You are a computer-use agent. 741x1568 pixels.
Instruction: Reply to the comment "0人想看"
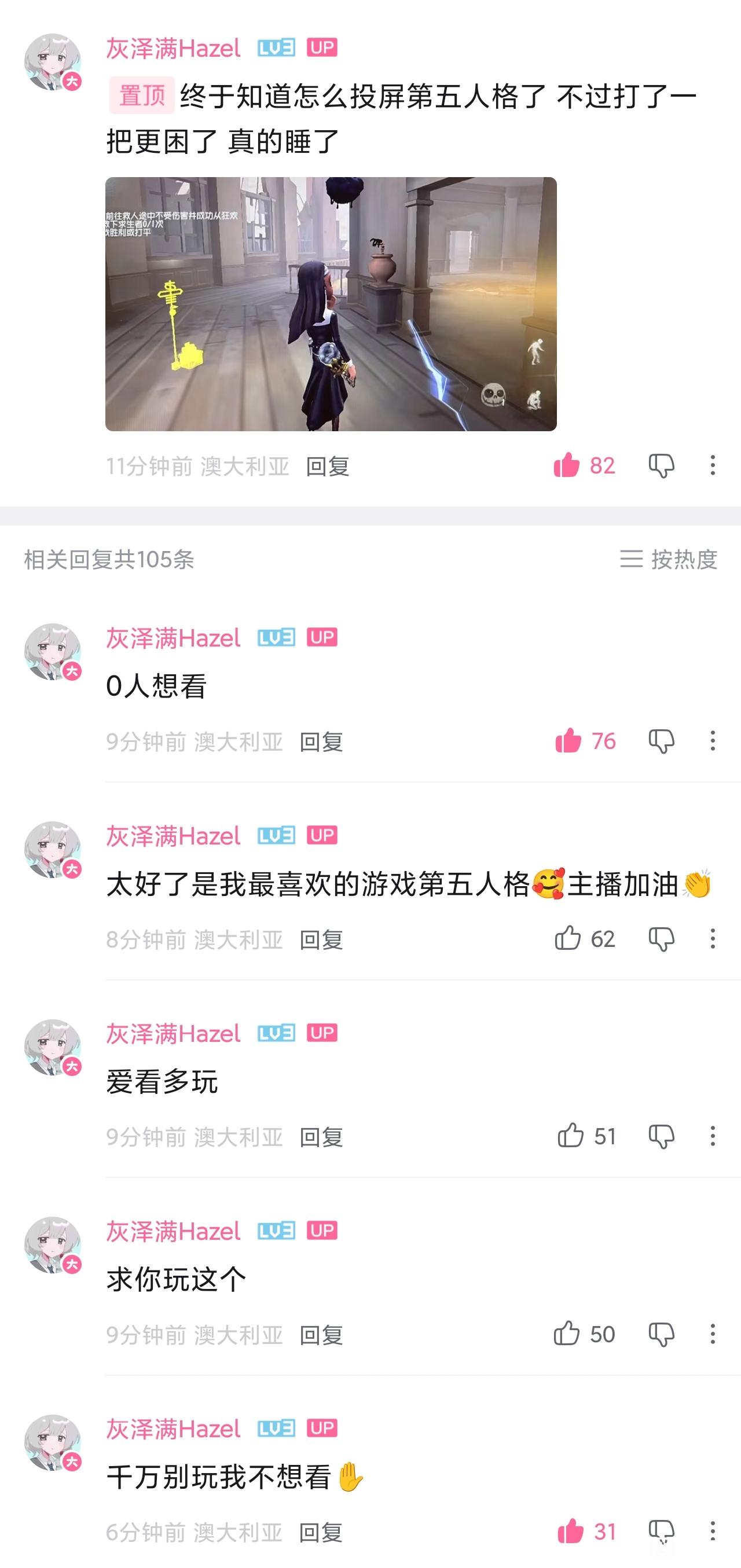[321, 741]
